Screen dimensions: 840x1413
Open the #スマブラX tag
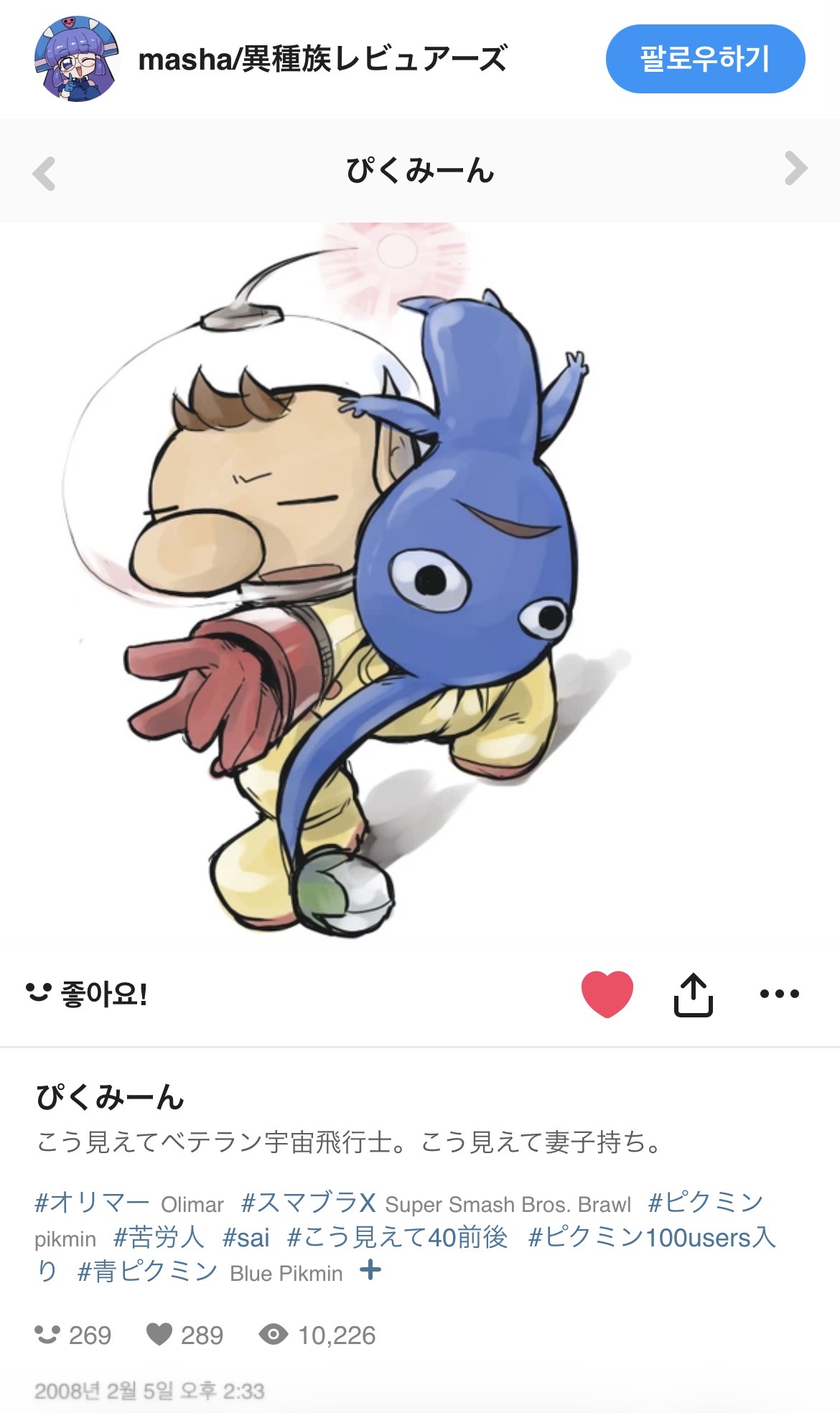[x=309, y=1202]
